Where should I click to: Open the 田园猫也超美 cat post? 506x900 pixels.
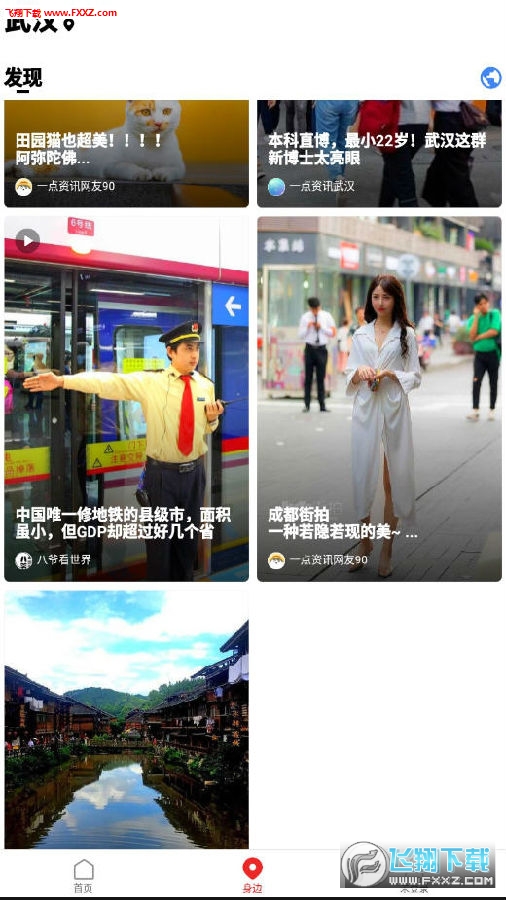click(x=127, y=153)
